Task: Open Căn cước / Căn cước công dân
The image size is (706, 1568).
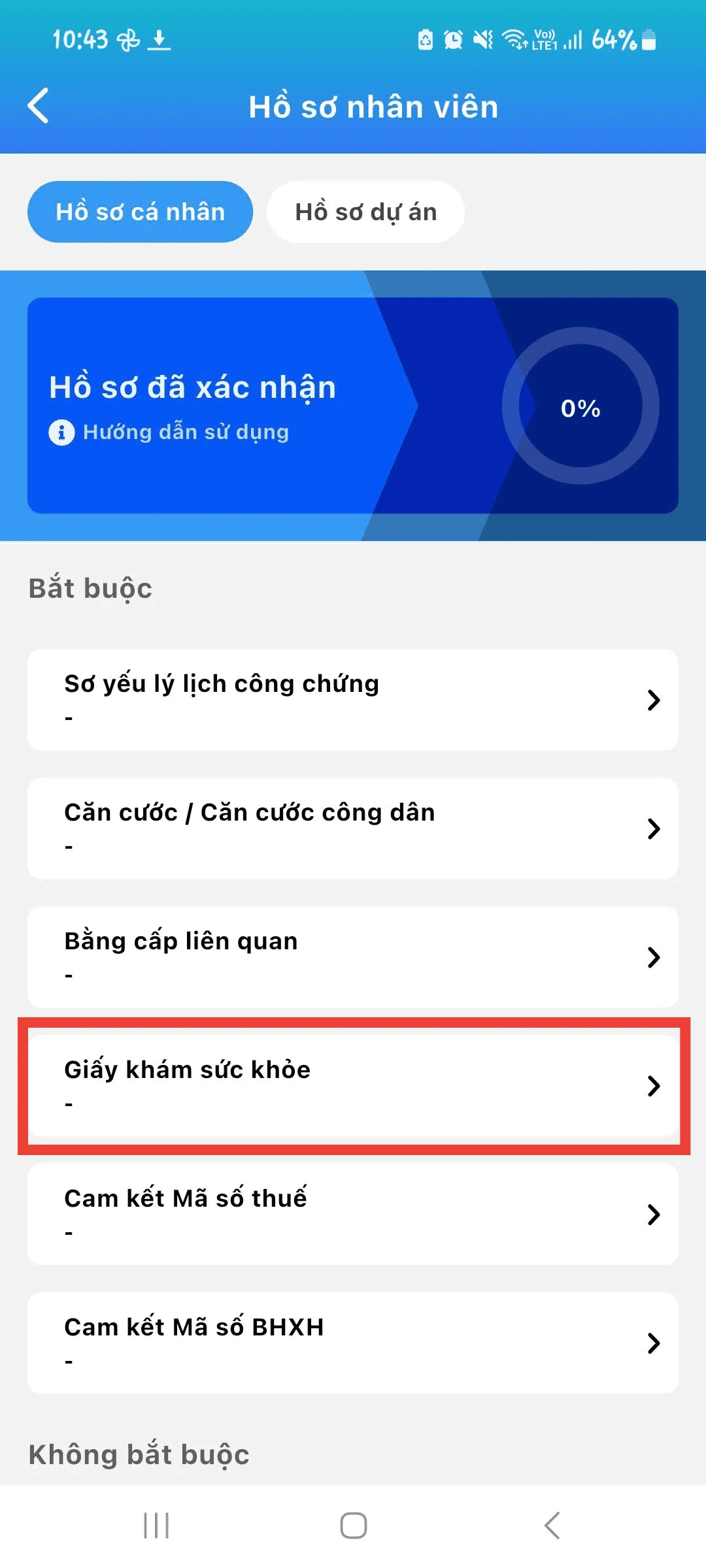Action: pyautogui.click(x=353, y=828)
